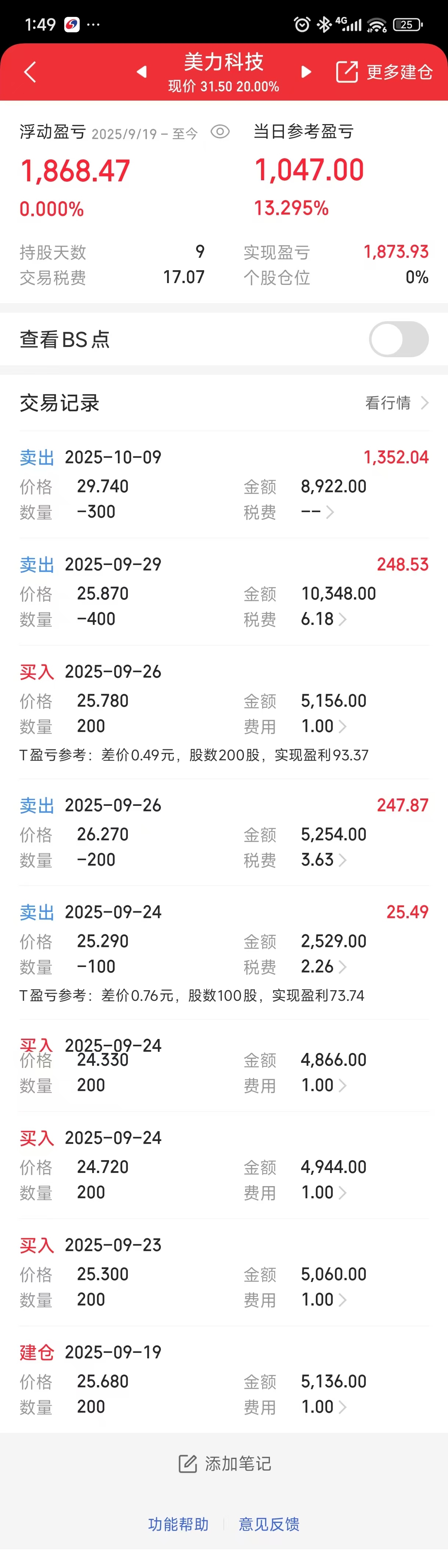Go back using the header arrow
Viewport: 448px width, 1568px height.
point(30,72)
